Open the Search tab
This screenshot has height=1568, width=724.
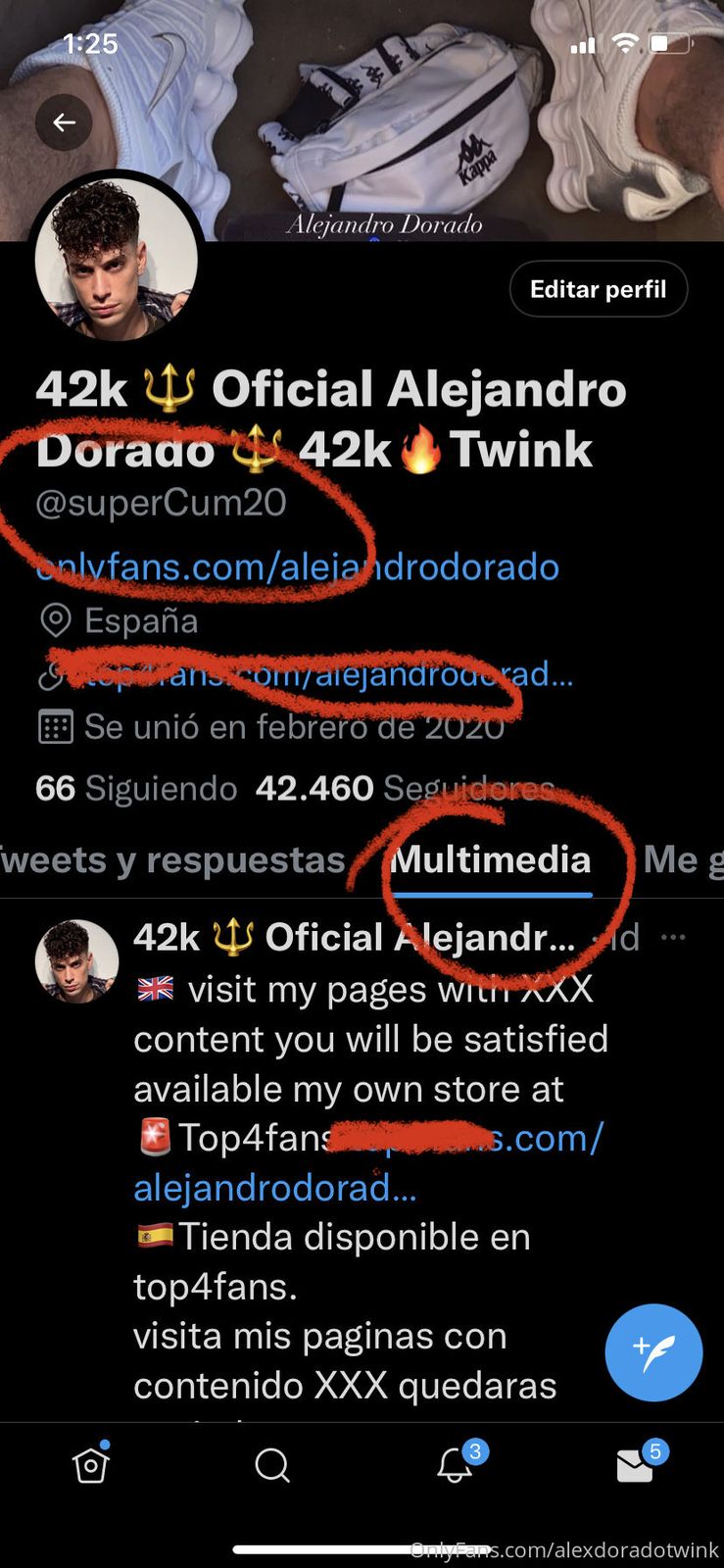pyautogui.click(x=271, y=1465)
